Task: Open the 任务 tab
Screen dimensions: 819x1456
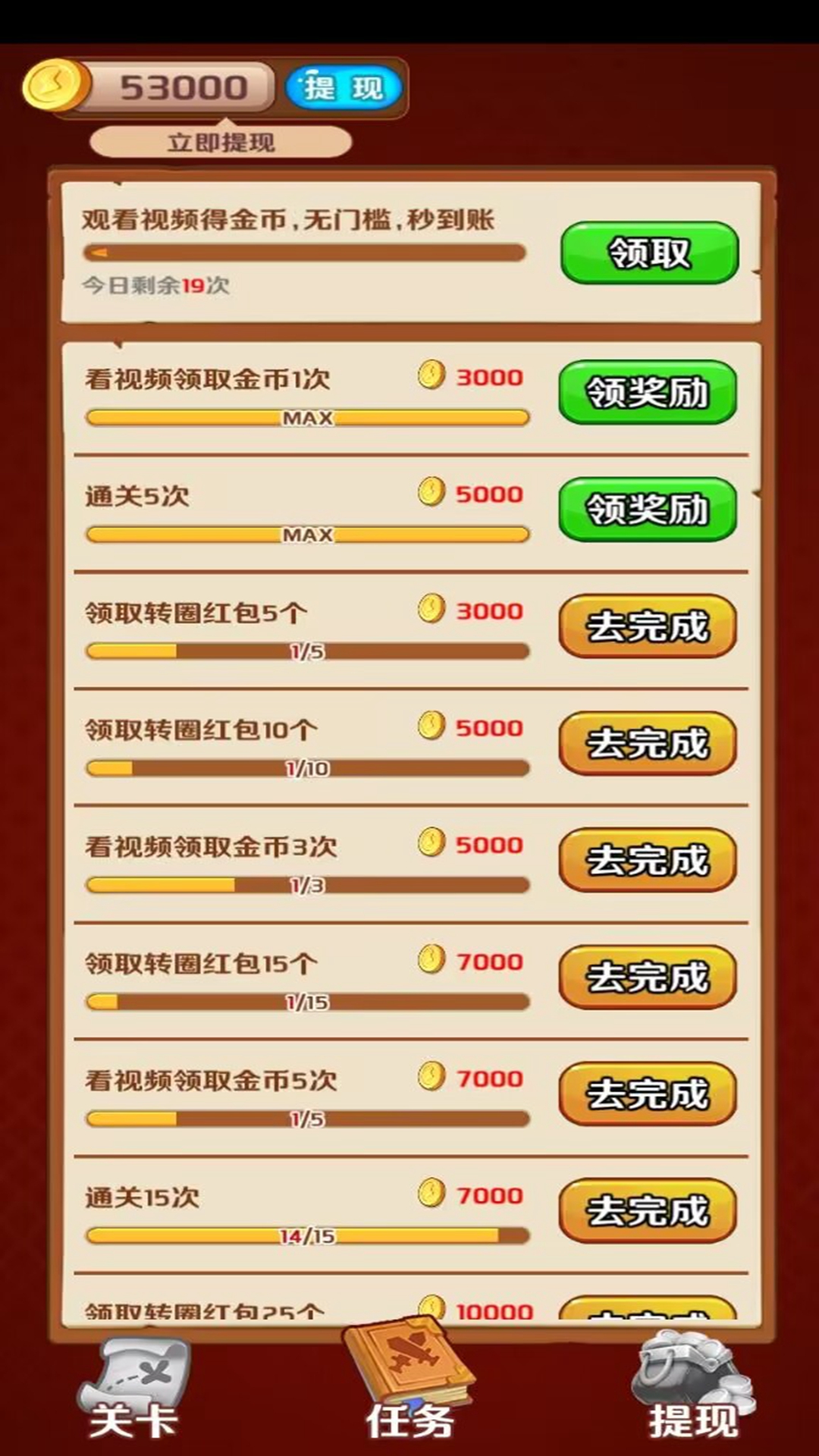Action: pyautogui.click(x=409, y=1389)
